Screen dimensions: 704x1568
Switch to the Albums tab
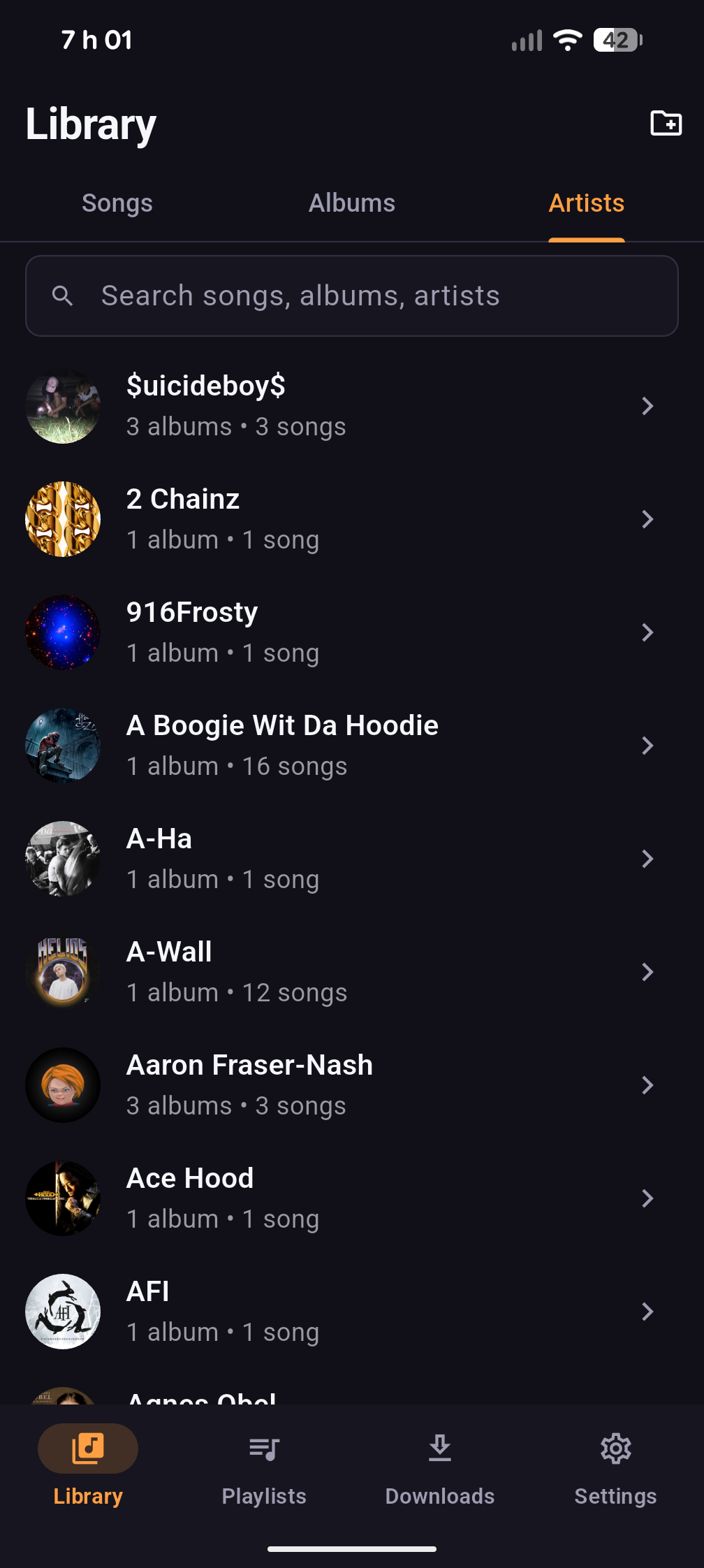click(x=352, y=203)
